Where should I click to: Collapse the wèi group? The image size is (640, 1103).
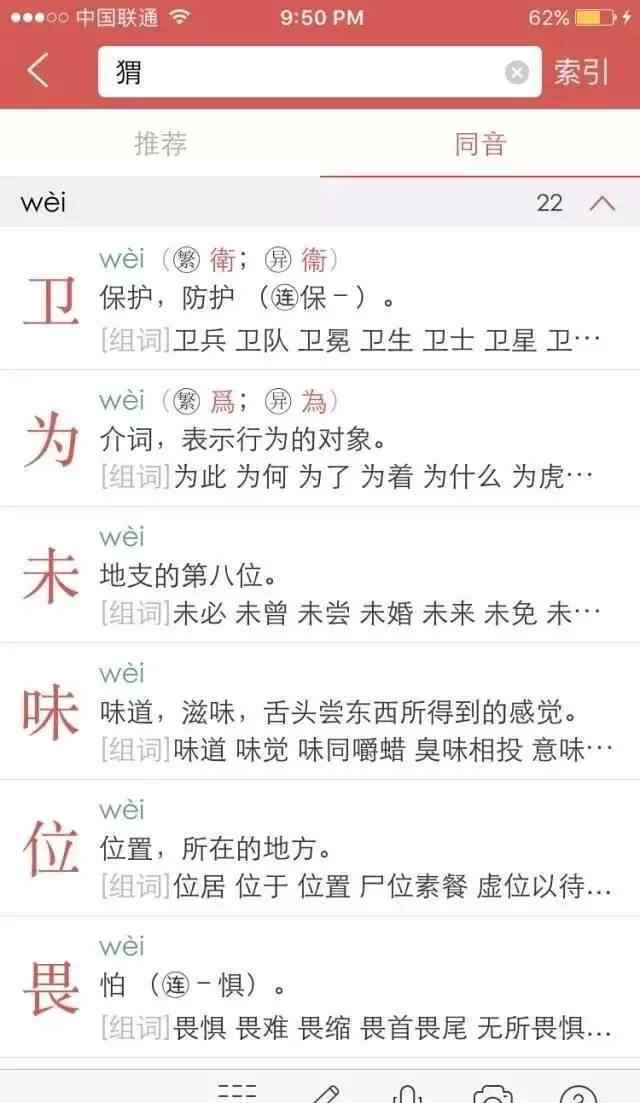603,203
